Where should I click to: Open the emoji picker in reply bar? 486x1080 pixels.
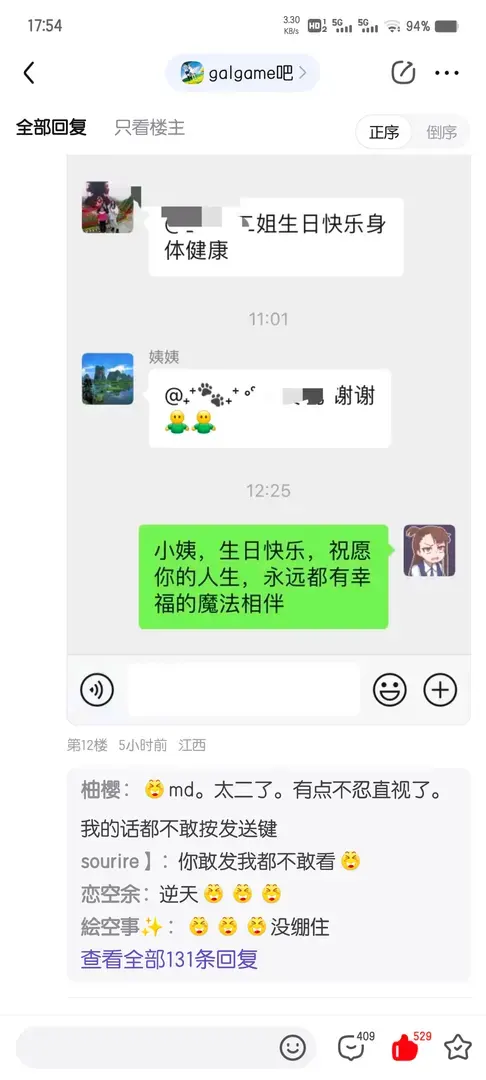(x=293, y=1048)
